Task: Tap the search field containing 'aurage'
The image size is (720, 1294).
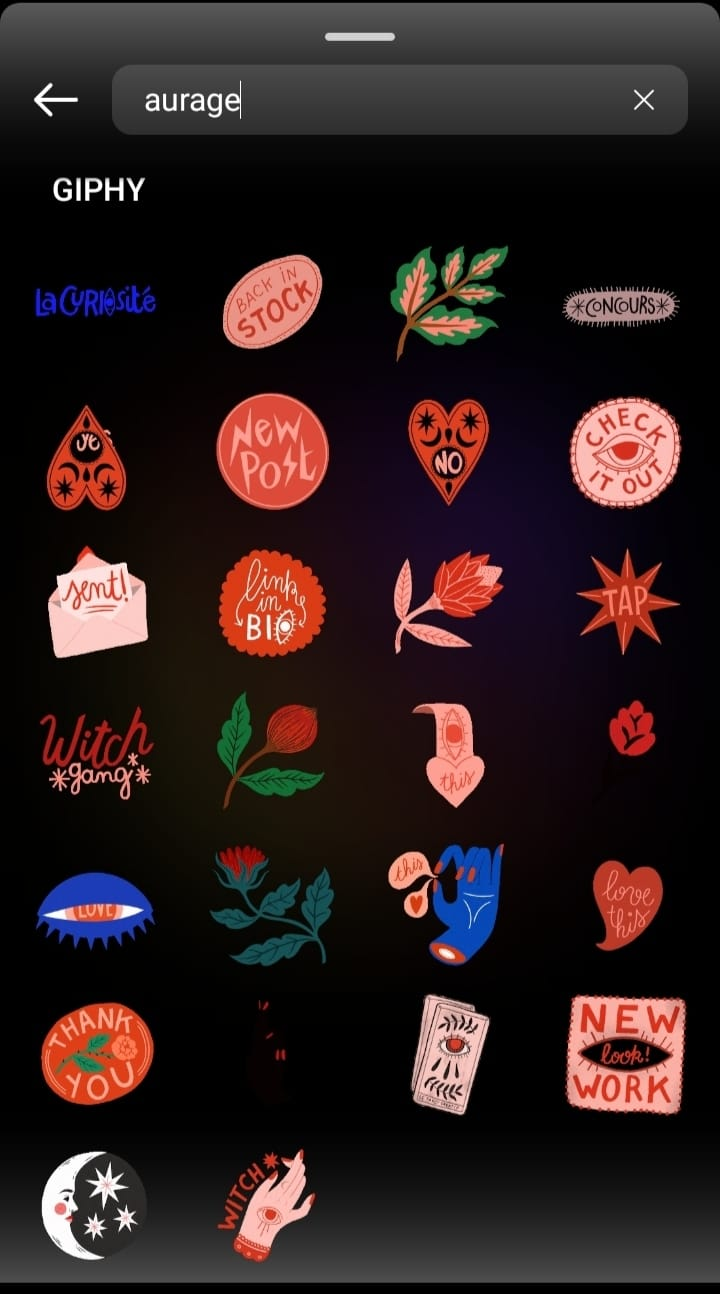Action: tap(380, 100)
